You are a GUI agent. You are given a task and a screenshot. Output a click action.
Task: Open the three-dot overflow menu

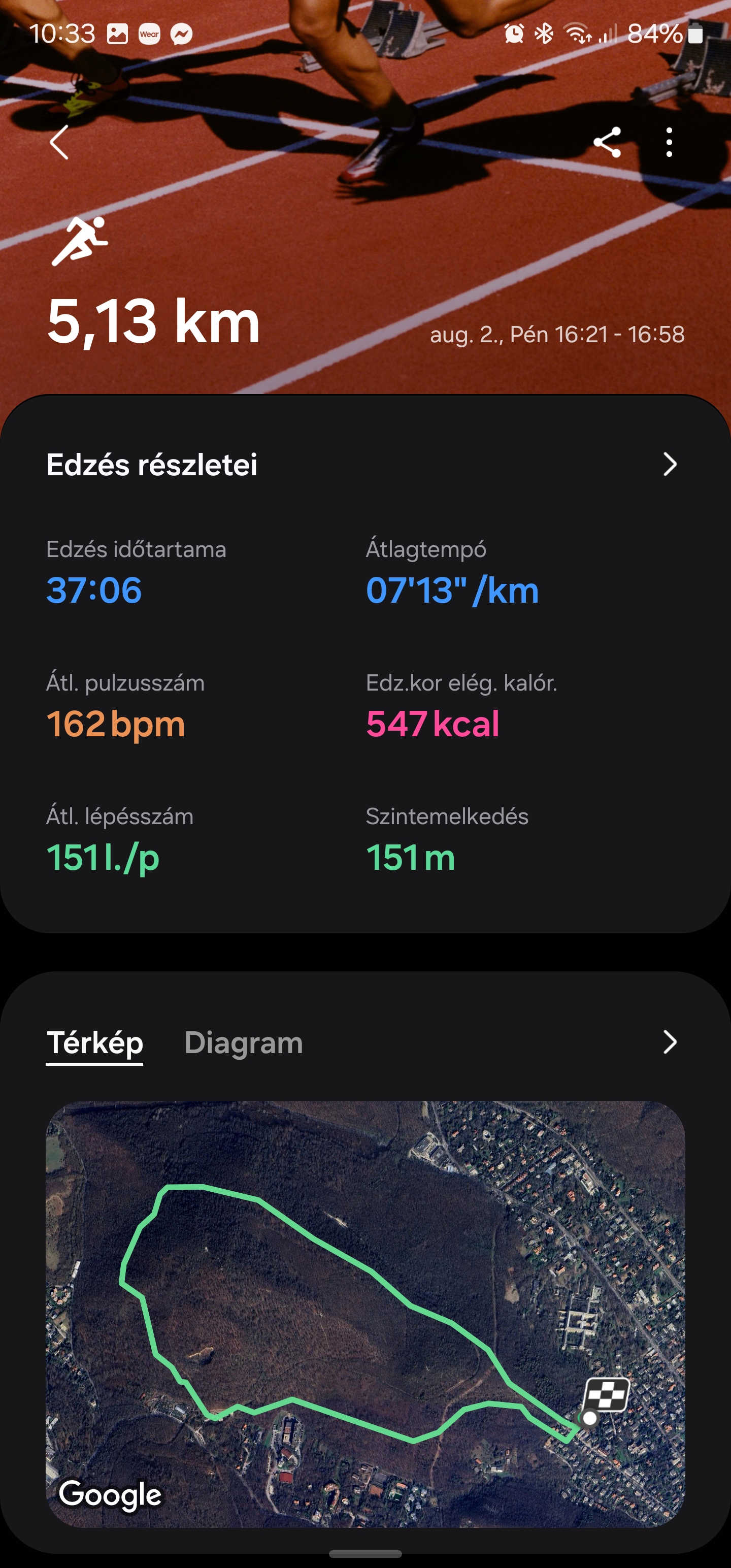point(669,143)
